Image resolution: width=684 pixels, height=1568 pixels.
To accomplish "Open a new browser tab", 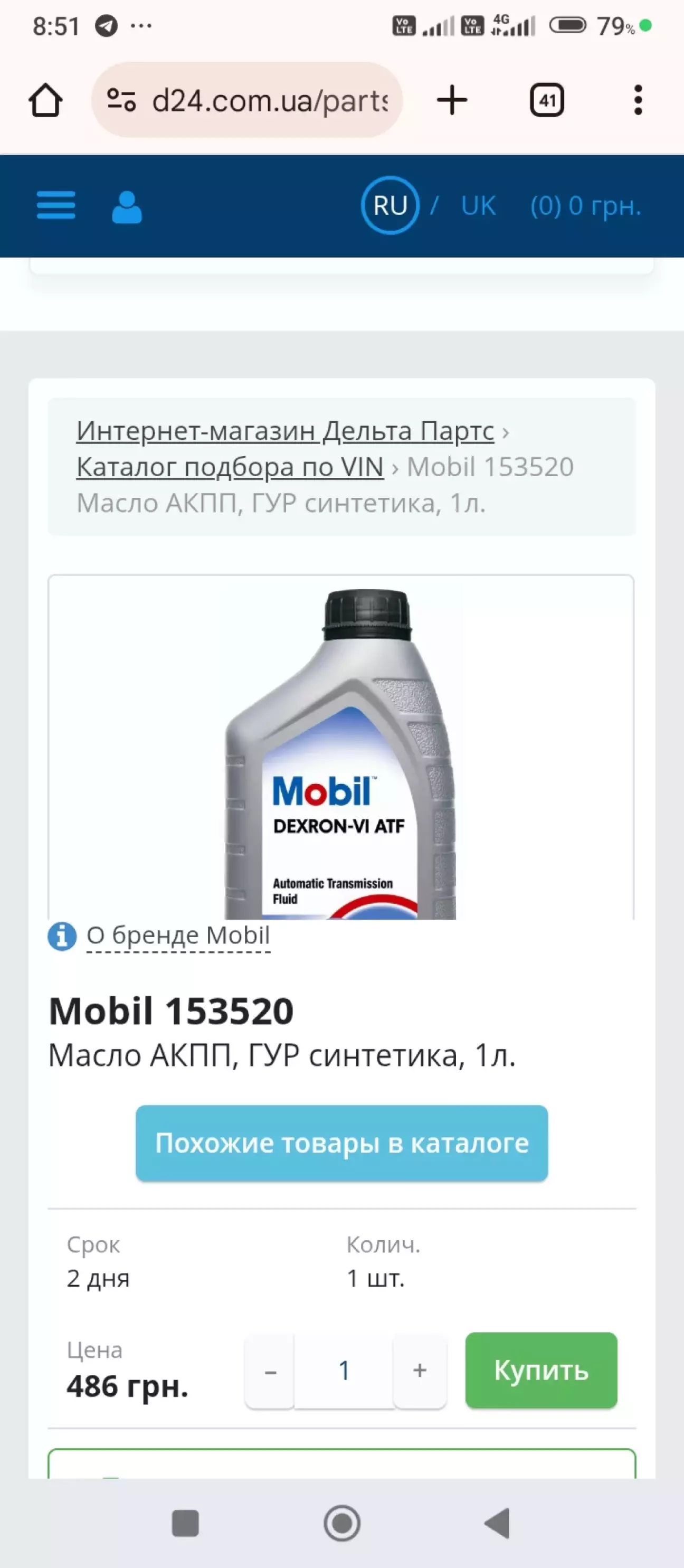I will click(452, 100).
